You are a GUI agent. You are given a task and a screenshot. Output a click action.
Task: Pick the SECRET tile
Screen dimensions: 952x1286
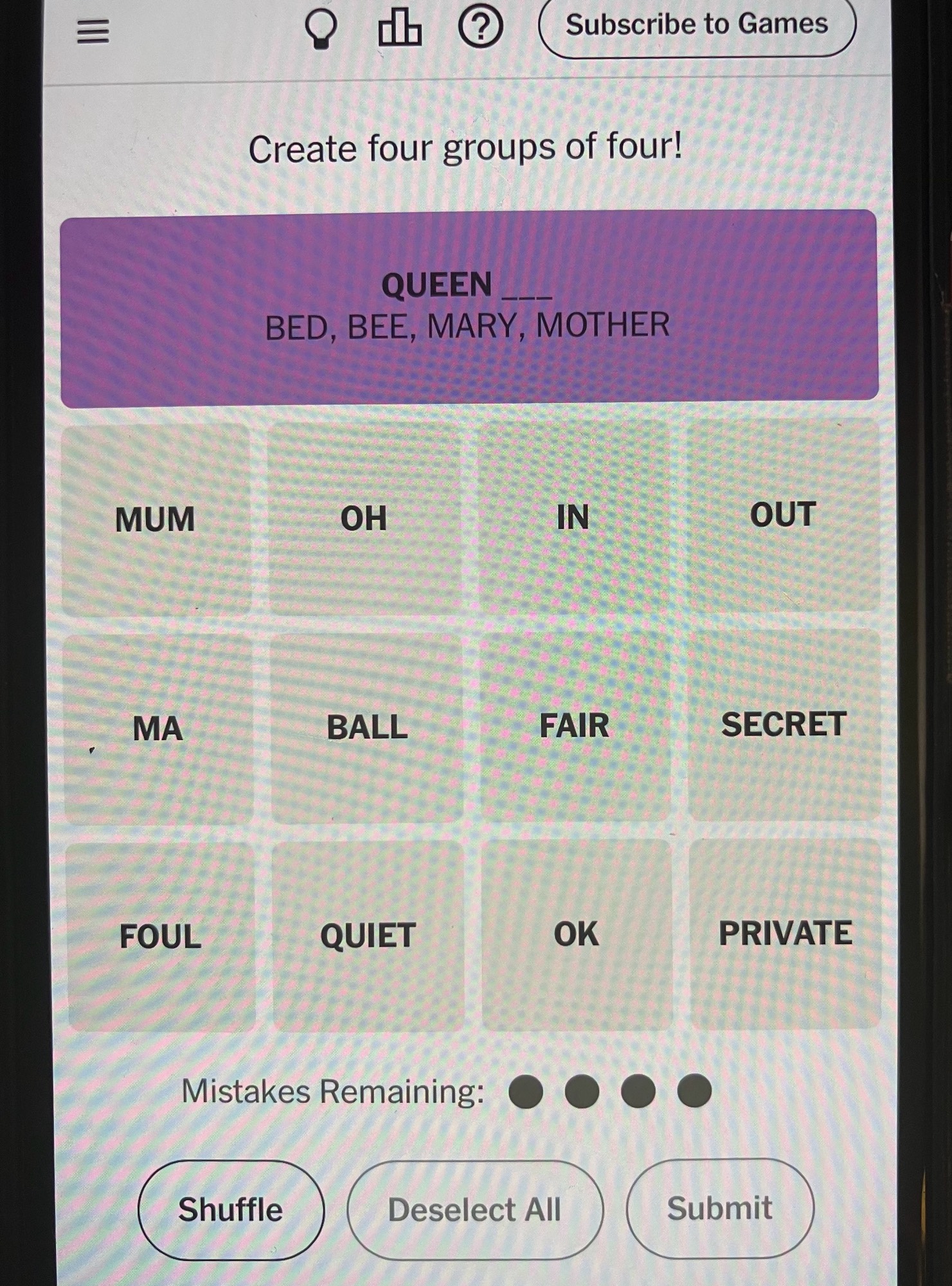pos(784,725)
